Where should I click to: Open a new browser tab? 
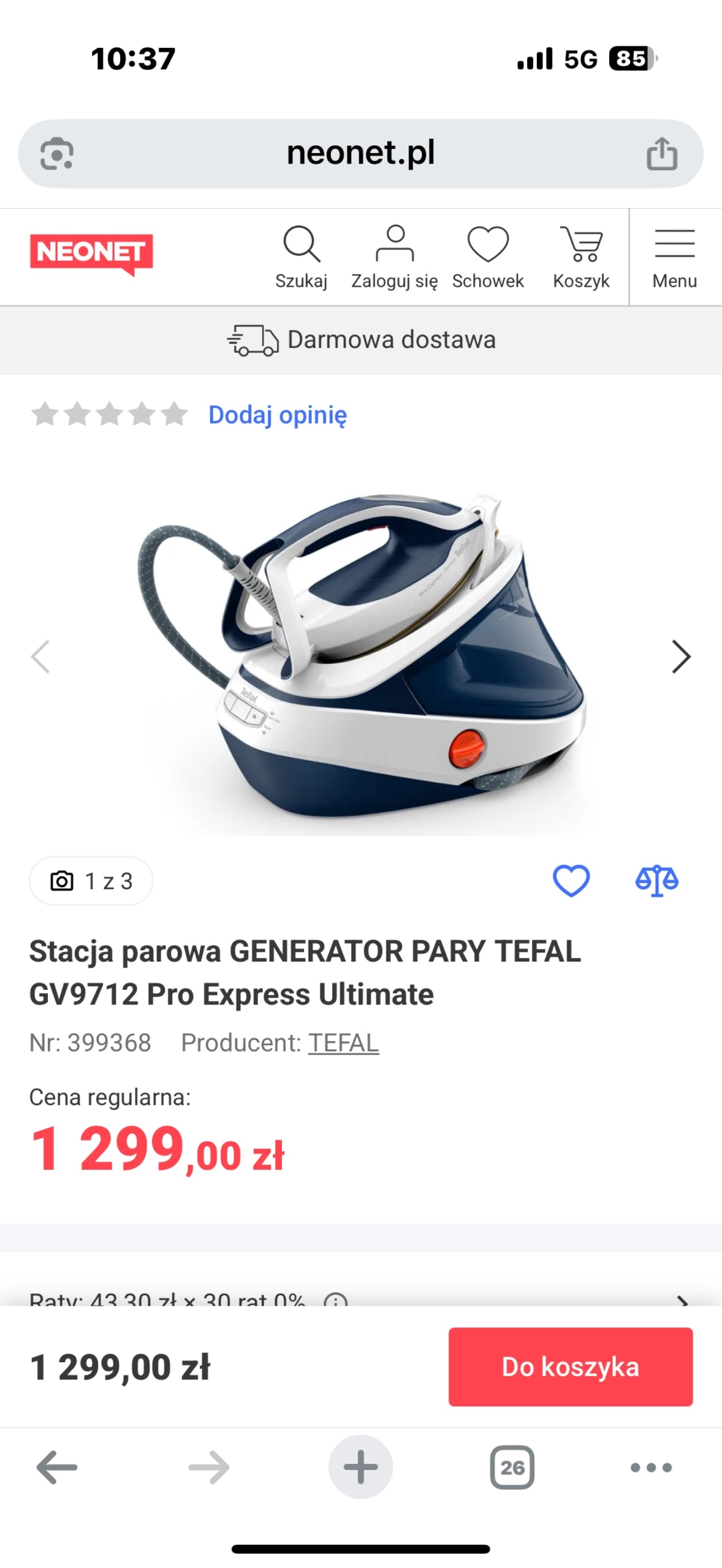coord(360,1467)
